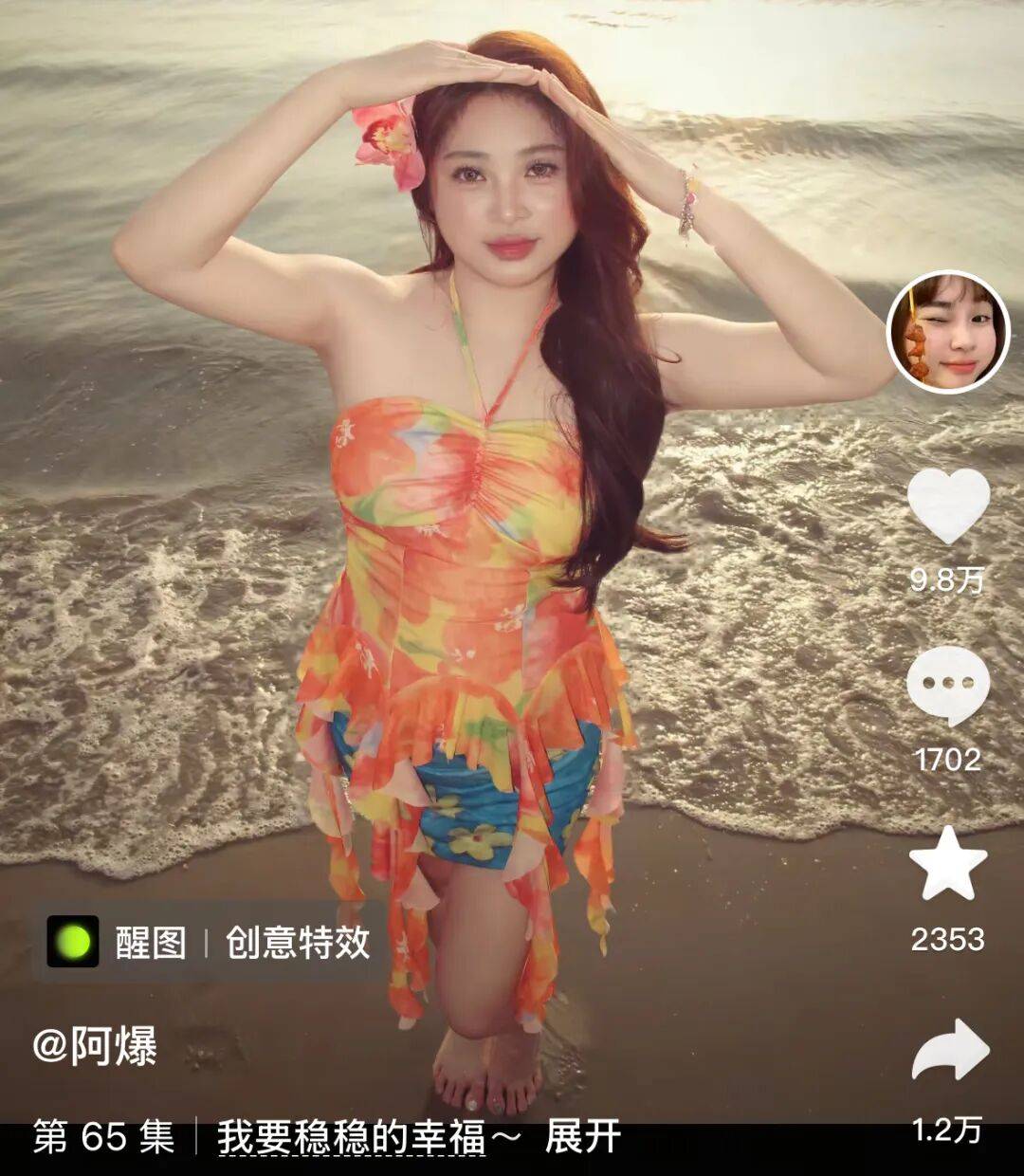Open the 醒图 创意特效 effect tag
The height and width of the screenshot is (1176, 1024).
pos(210,942)
